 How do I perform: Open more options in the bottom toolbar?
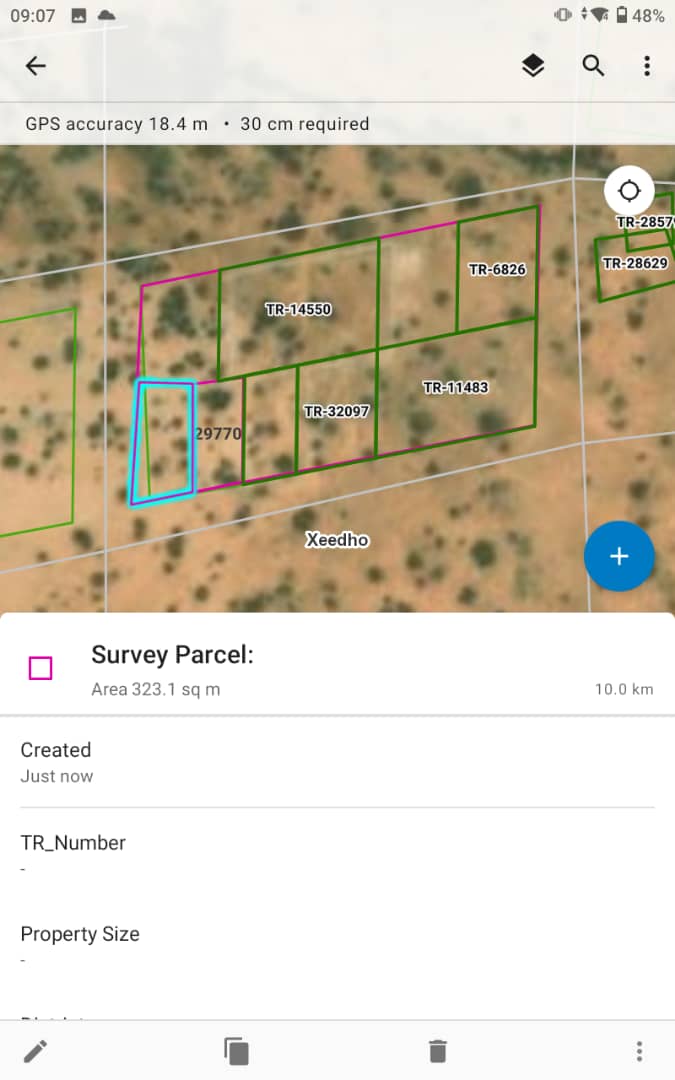(x=639, y=1051)
